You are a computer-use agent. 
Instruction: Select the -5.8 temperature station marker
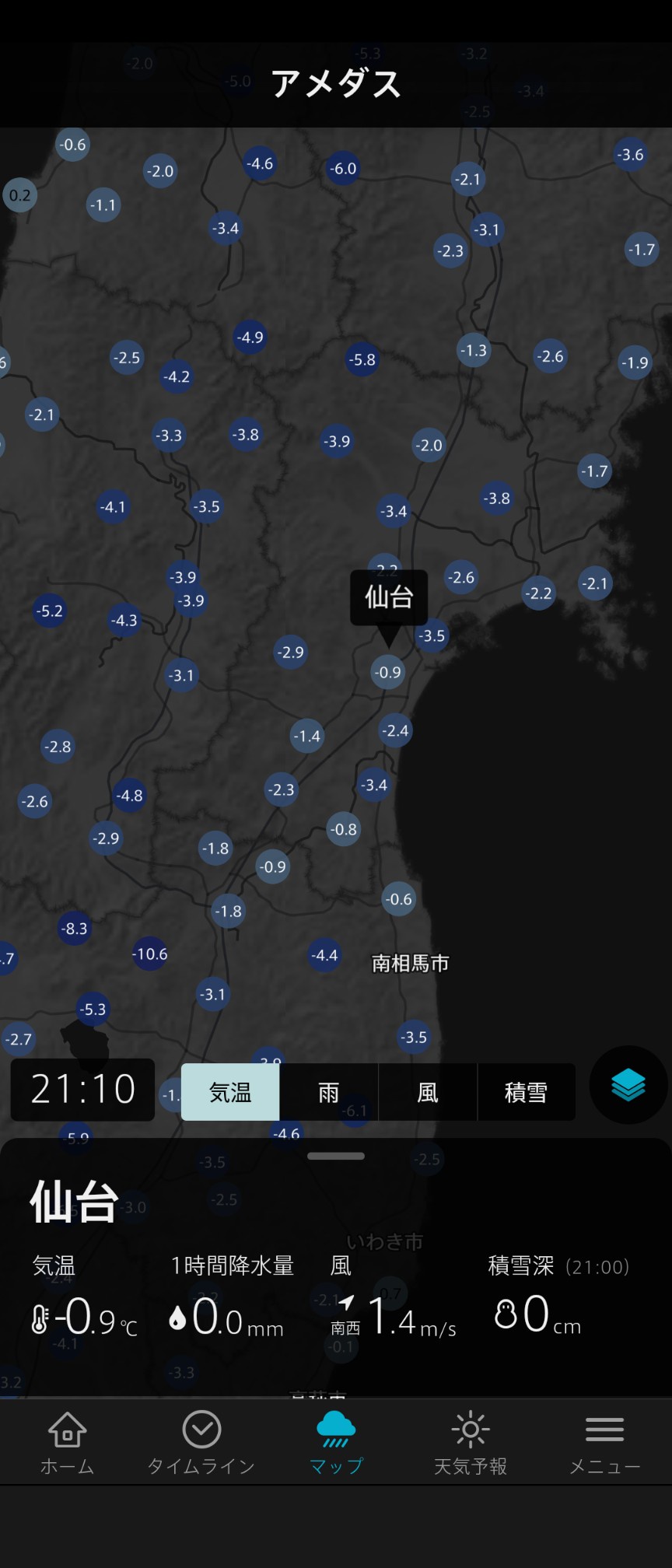pyautogui.click(x=362, y=359)
